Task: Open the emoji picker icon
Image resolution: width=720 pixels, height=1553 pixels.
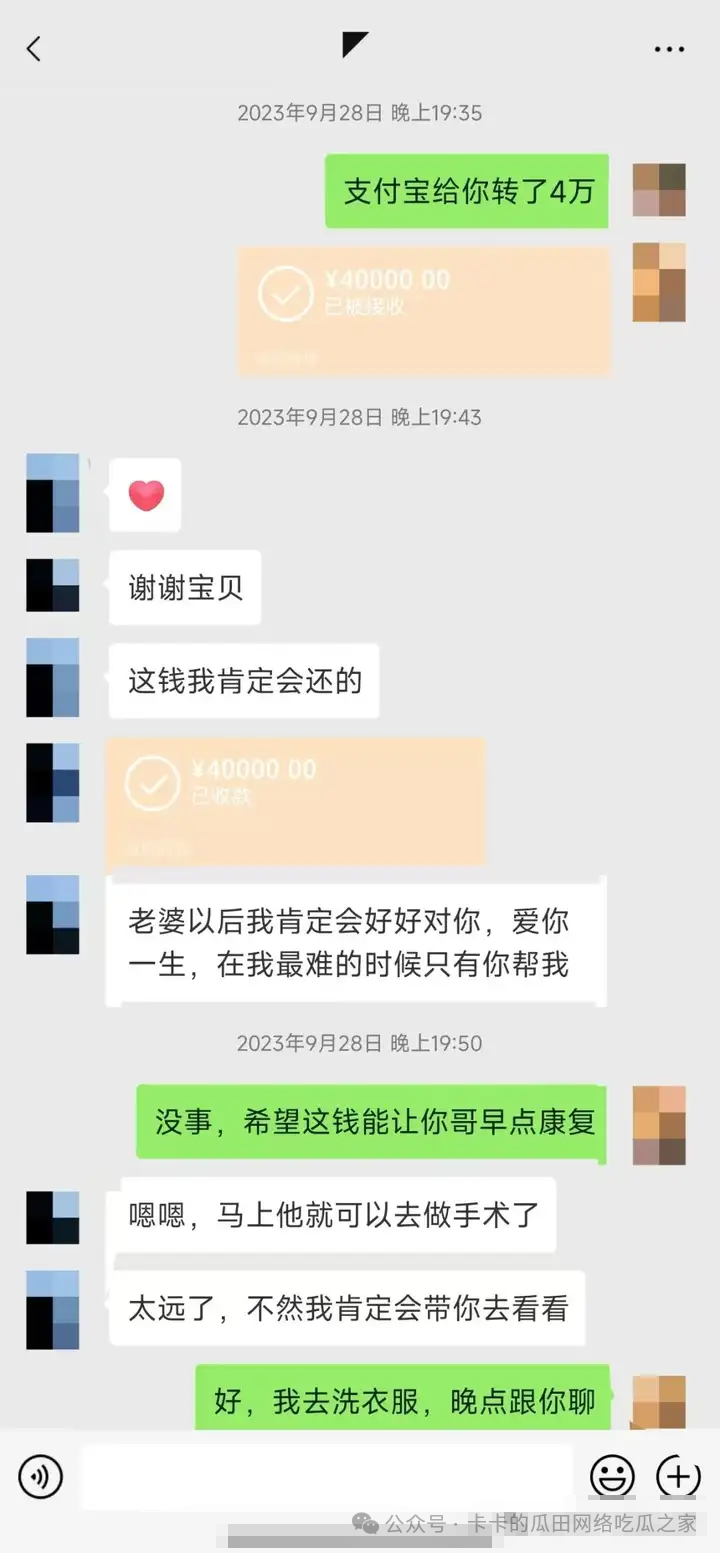Action: [x=613, y=1476]
